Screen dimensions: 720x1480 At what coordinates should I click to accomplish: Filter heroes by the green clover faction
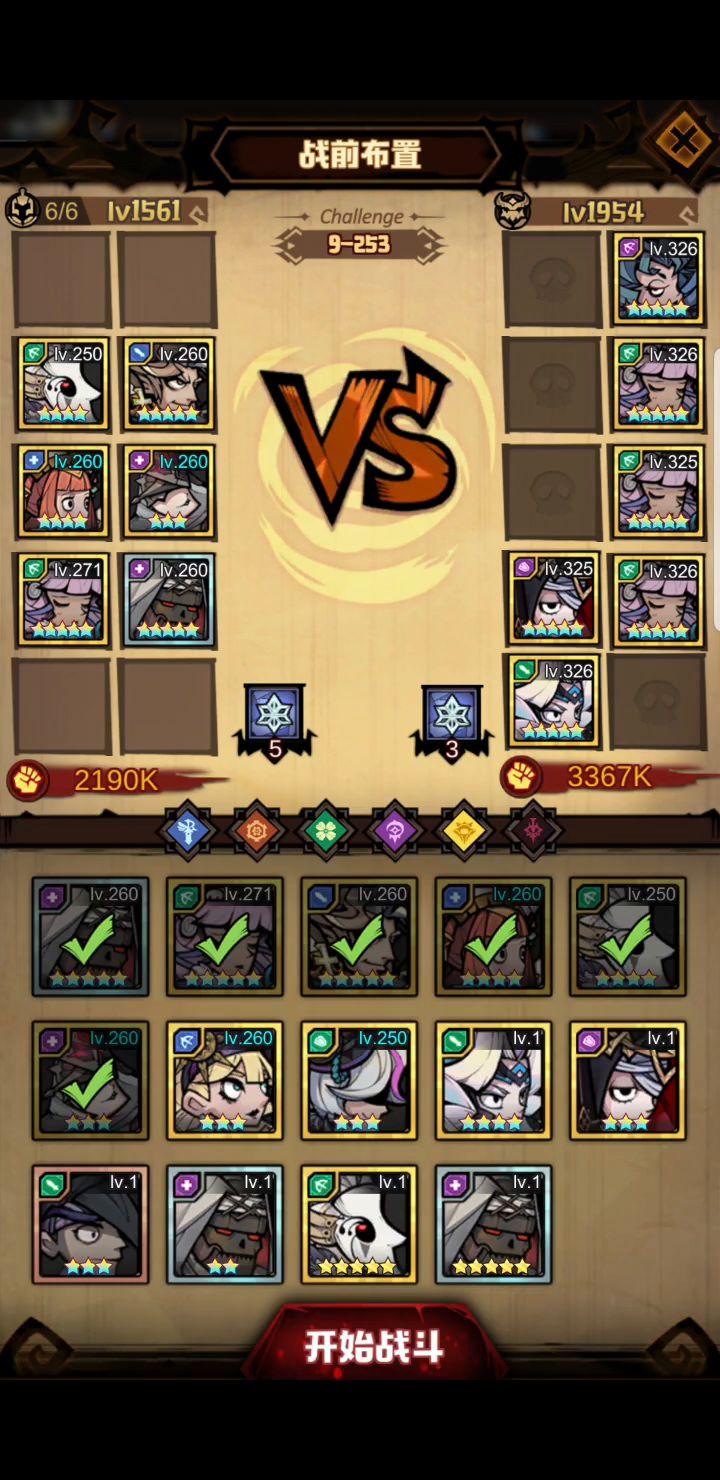[x=325, y=830]
